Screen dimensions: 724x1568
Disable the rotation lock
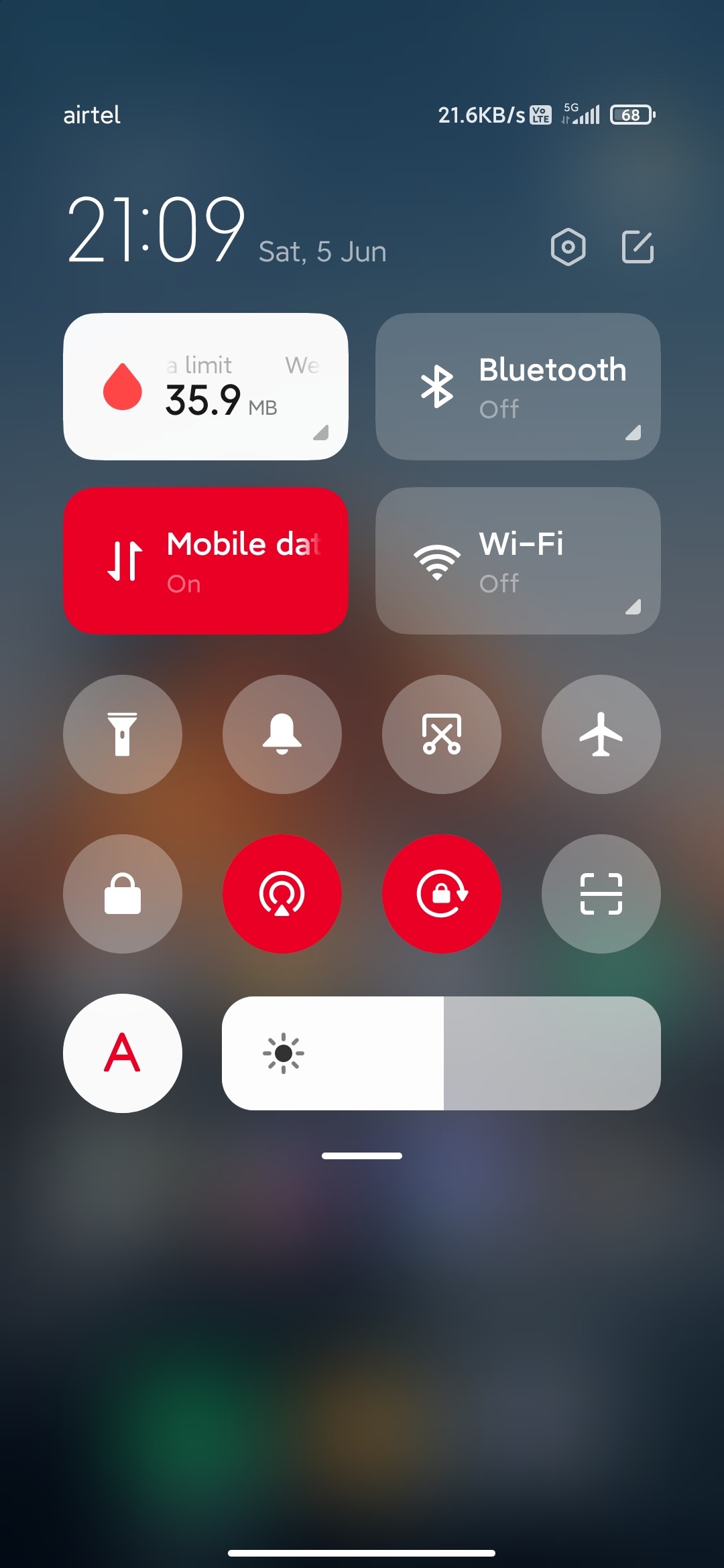pyautogui.click(x=442, y=894)
